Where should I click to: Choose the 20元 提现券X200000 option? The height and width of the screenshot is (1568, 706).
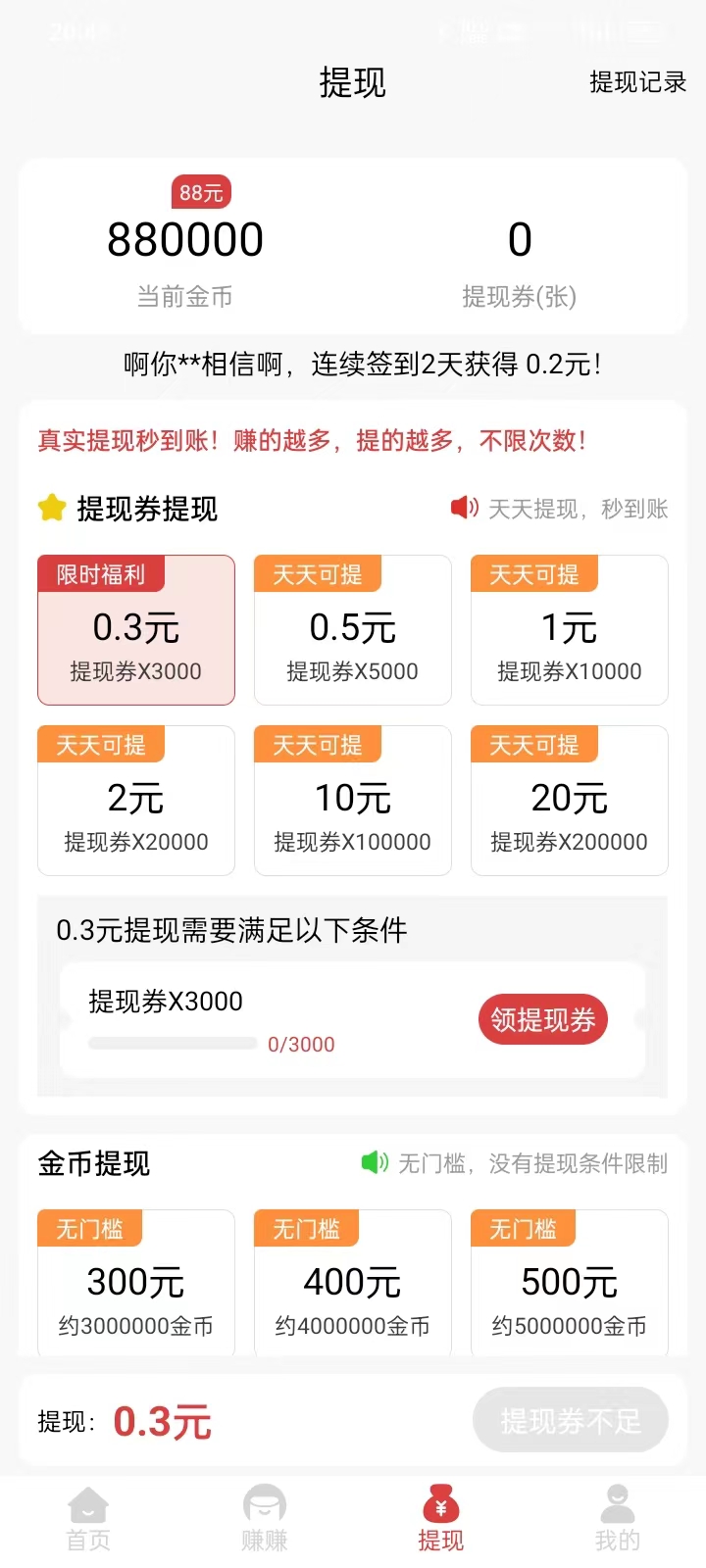click(x=570, y=801)
